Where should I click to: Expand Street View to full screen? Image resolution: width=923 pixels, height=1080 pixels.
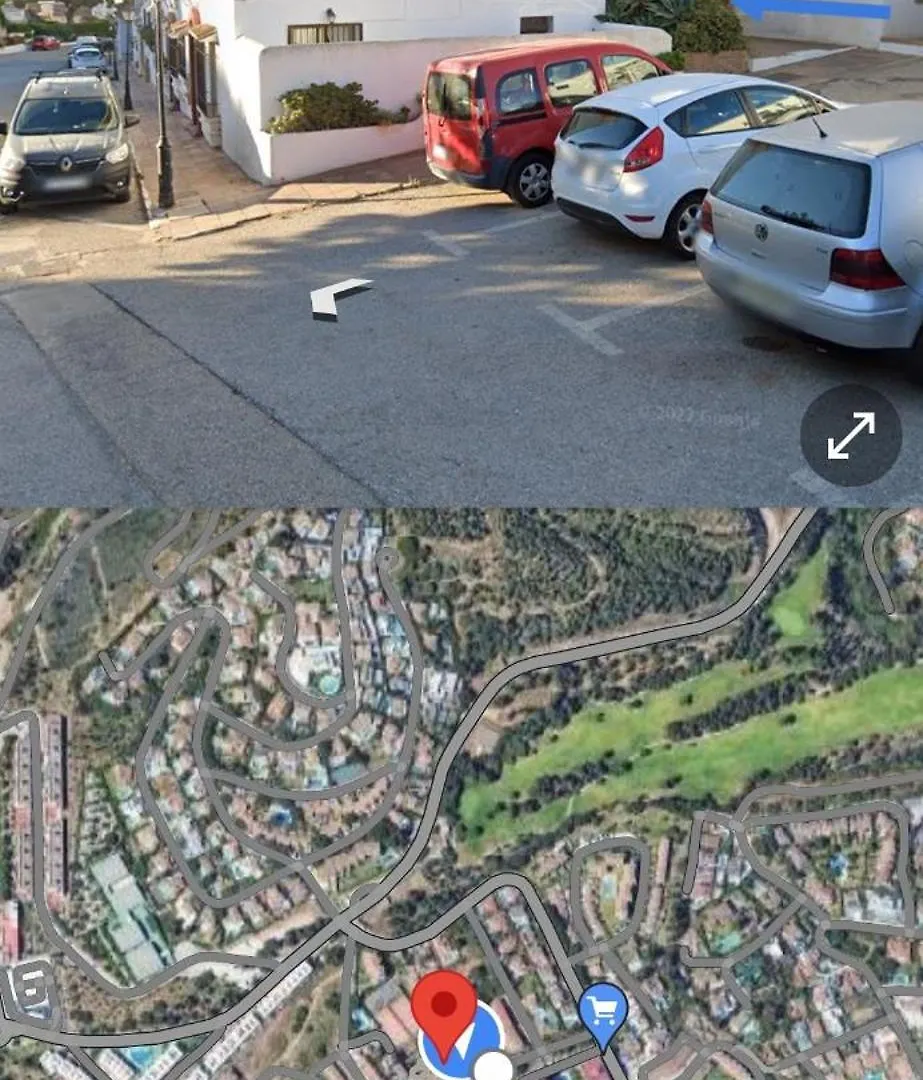click(851, 436)
